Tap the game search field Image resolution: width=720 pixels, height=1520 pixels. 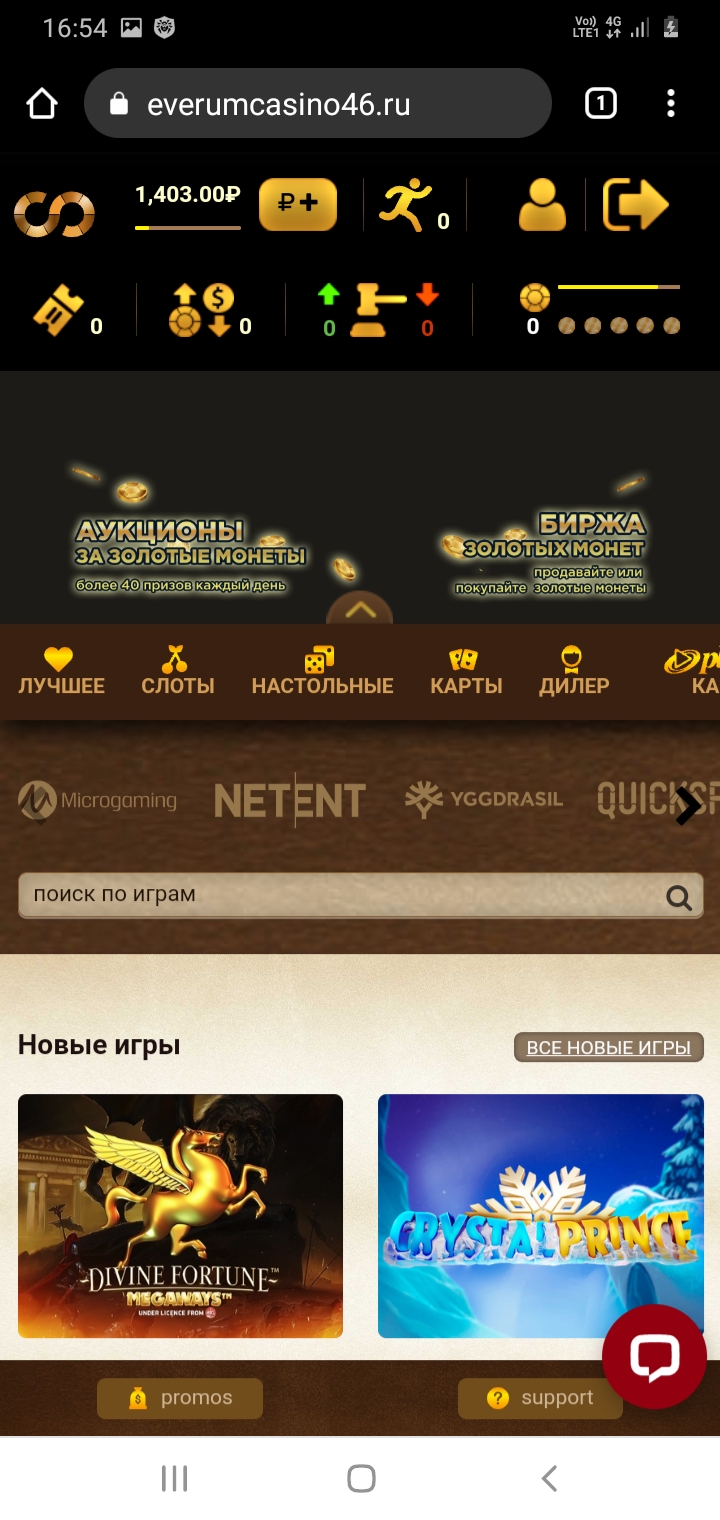[361, 895]
